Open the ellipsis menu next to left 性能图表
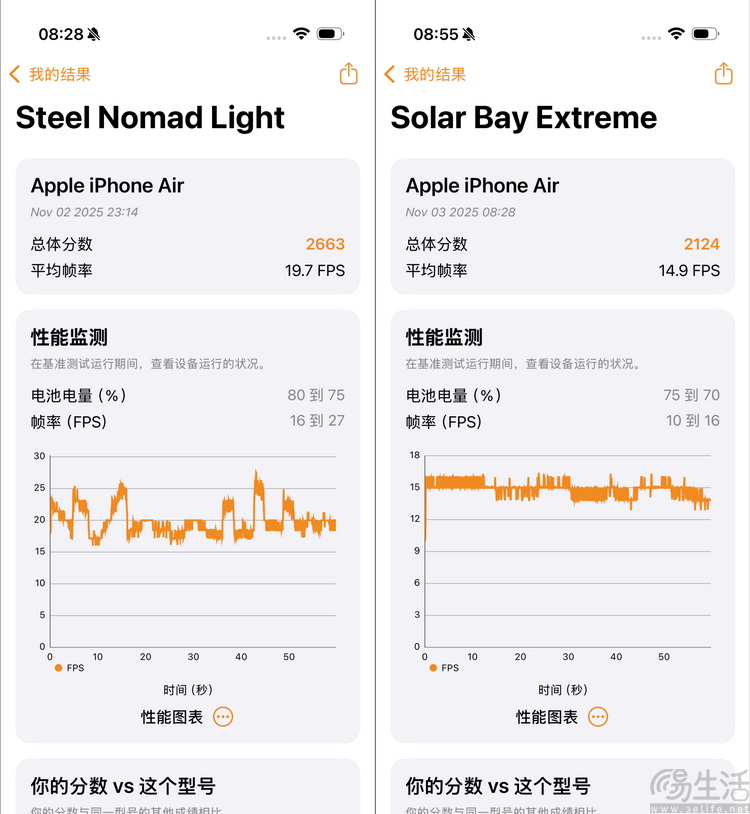 point(222,717)
